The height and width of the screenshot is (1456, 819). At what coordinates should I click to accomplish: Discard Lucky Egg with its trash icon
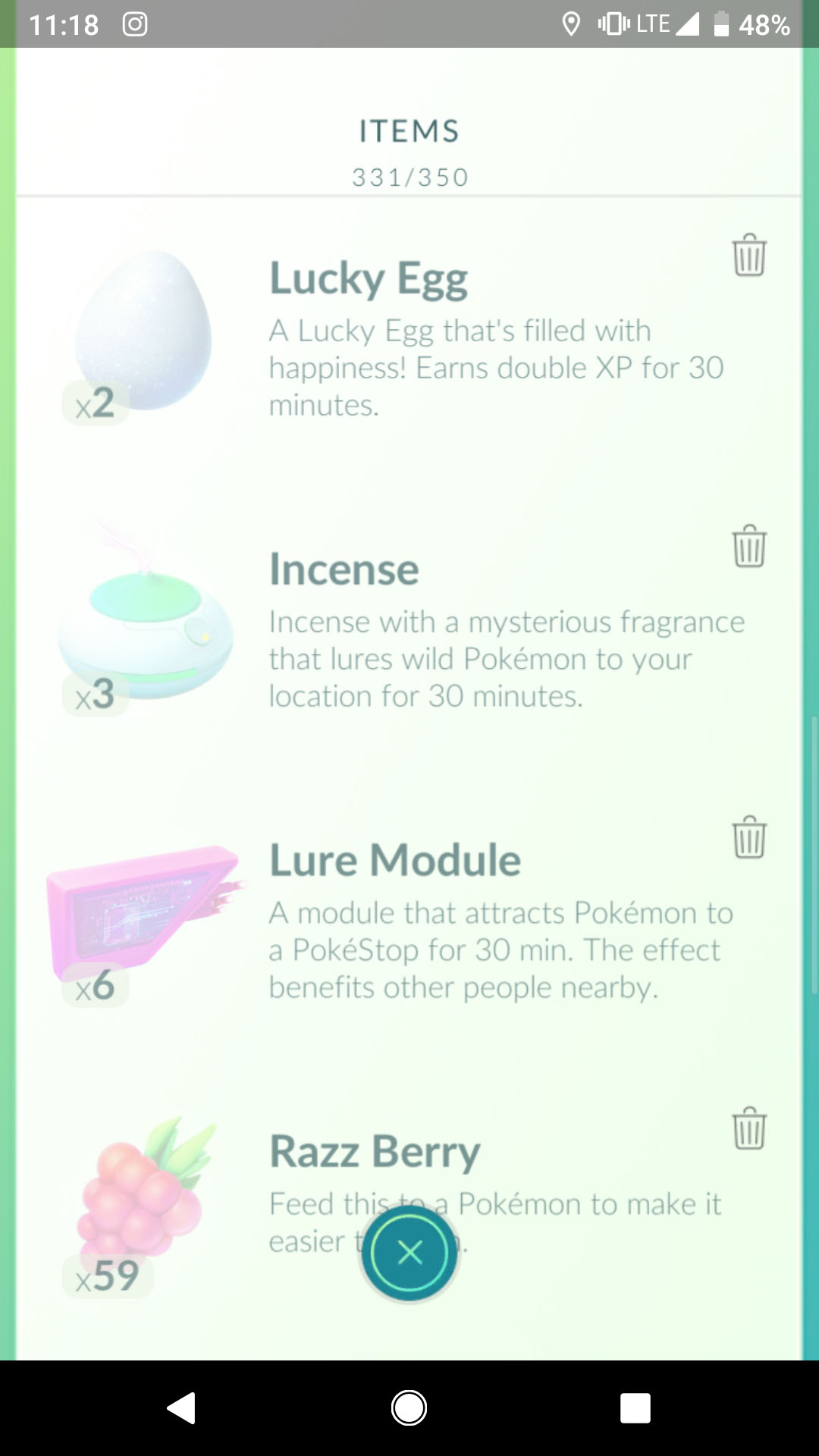pyautogui.click(x=749, y=255)
